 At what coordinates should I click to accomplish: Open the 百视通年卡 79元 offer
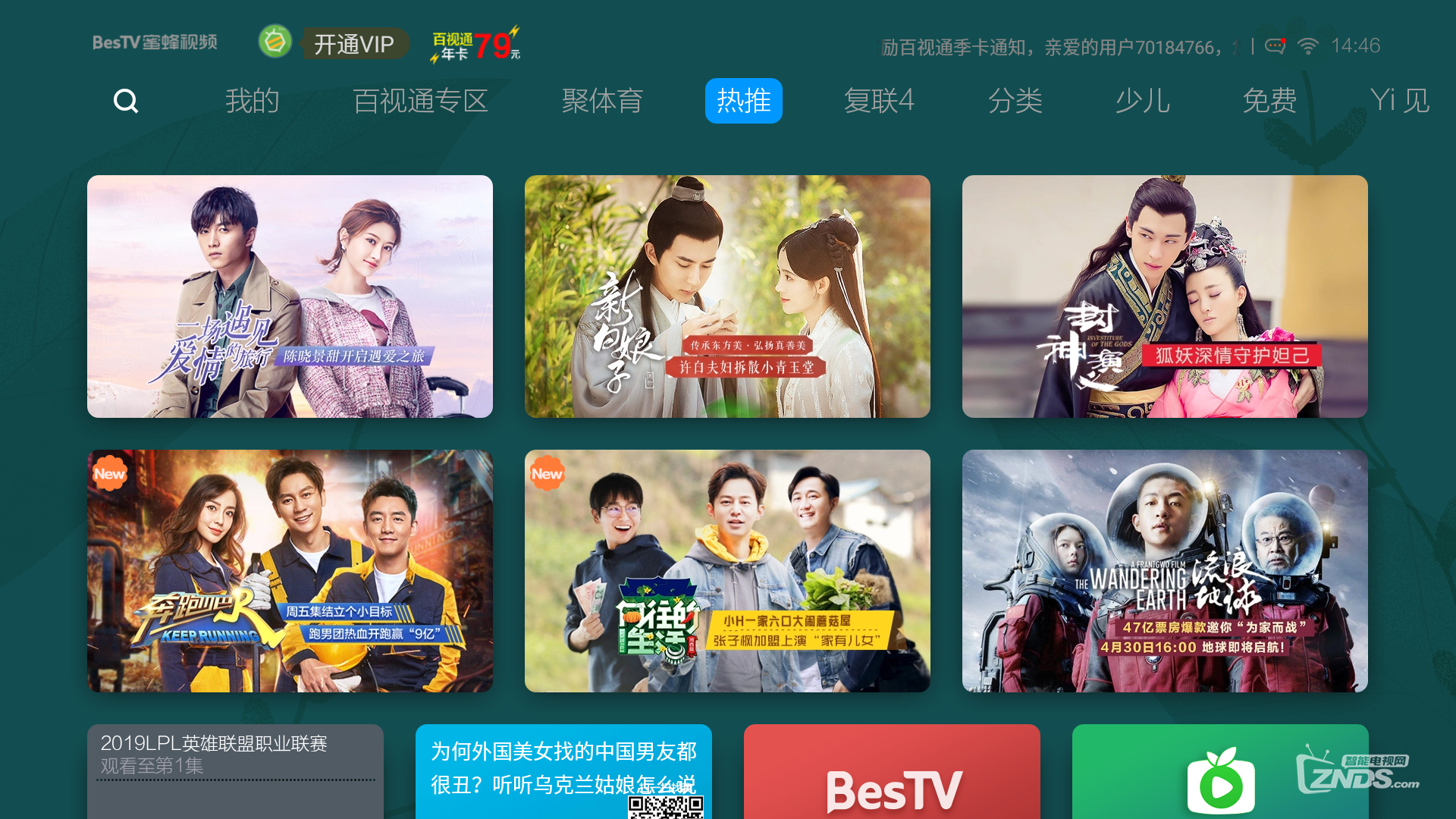tap(475, 45)
